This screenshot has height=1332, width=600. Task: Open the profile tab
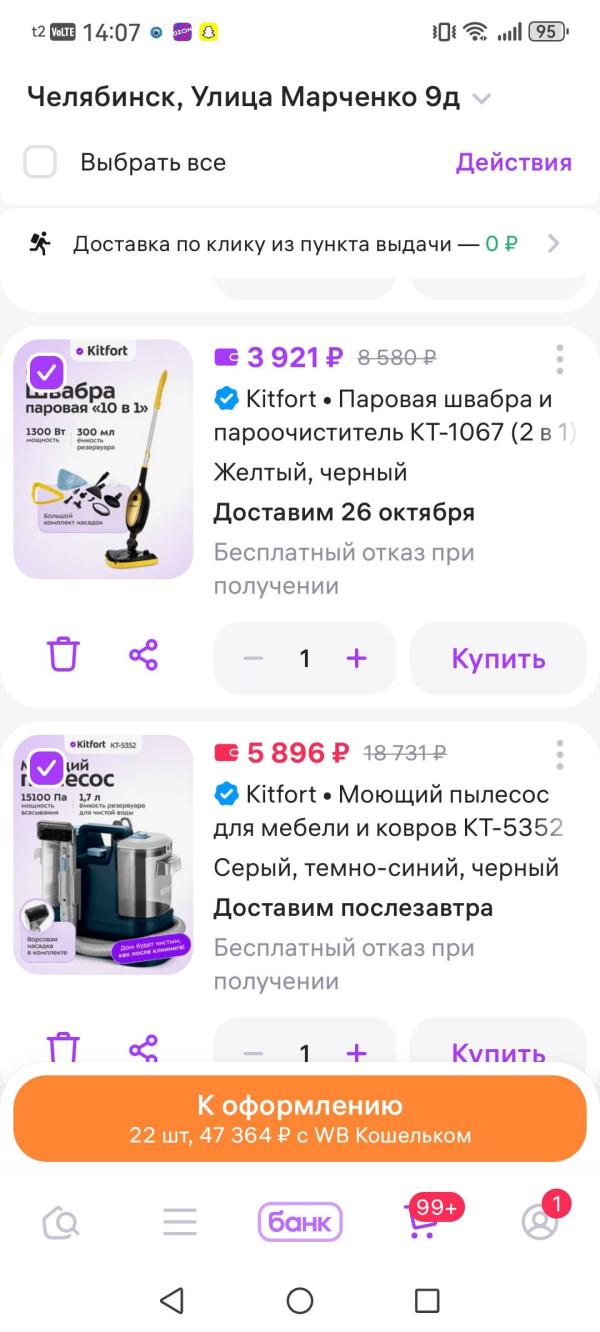(x=540, y=1221)
